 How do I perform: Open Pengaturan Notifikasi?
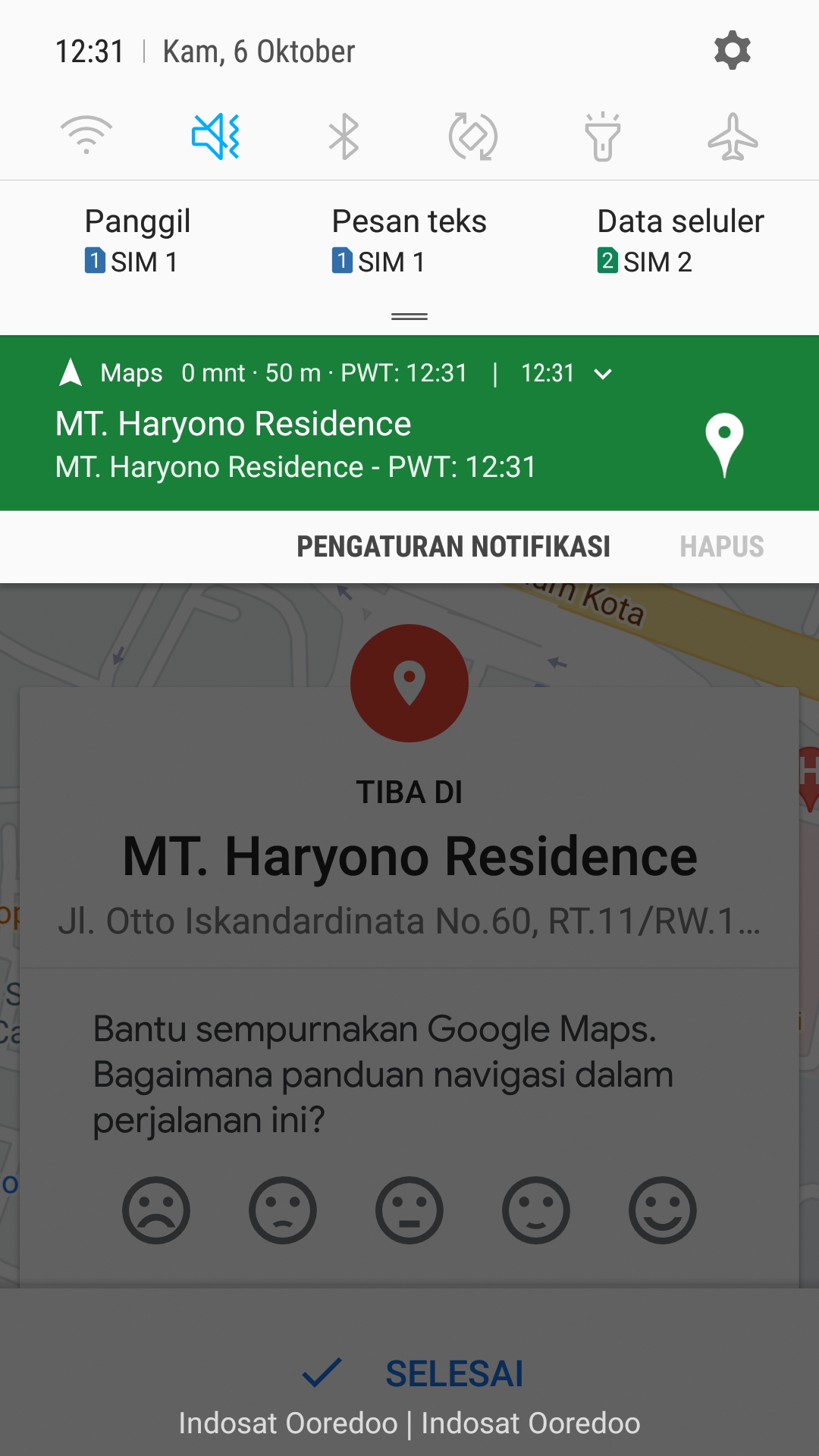(x=453, y=547)
